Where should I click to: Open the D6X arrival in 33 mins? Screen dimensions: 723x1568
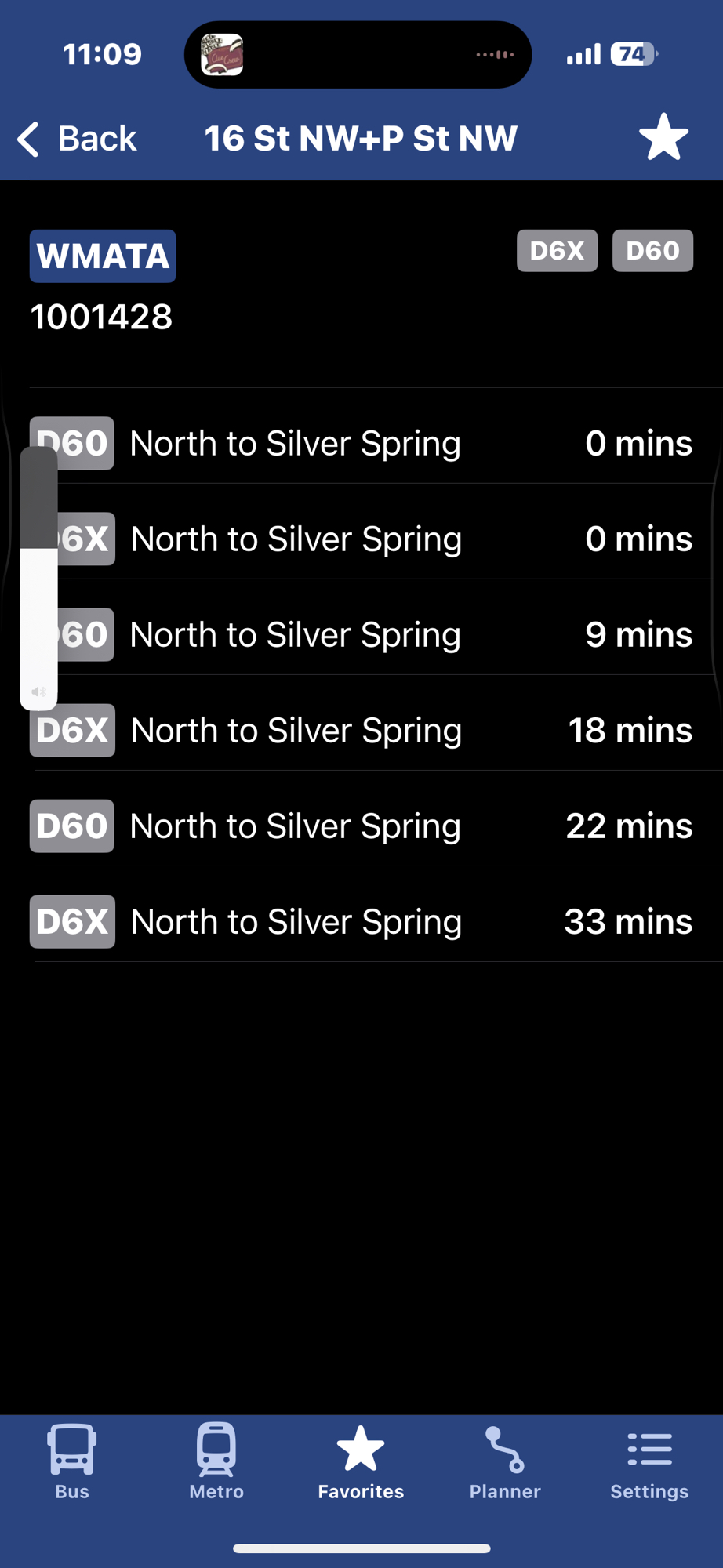(x=361, y=921)
